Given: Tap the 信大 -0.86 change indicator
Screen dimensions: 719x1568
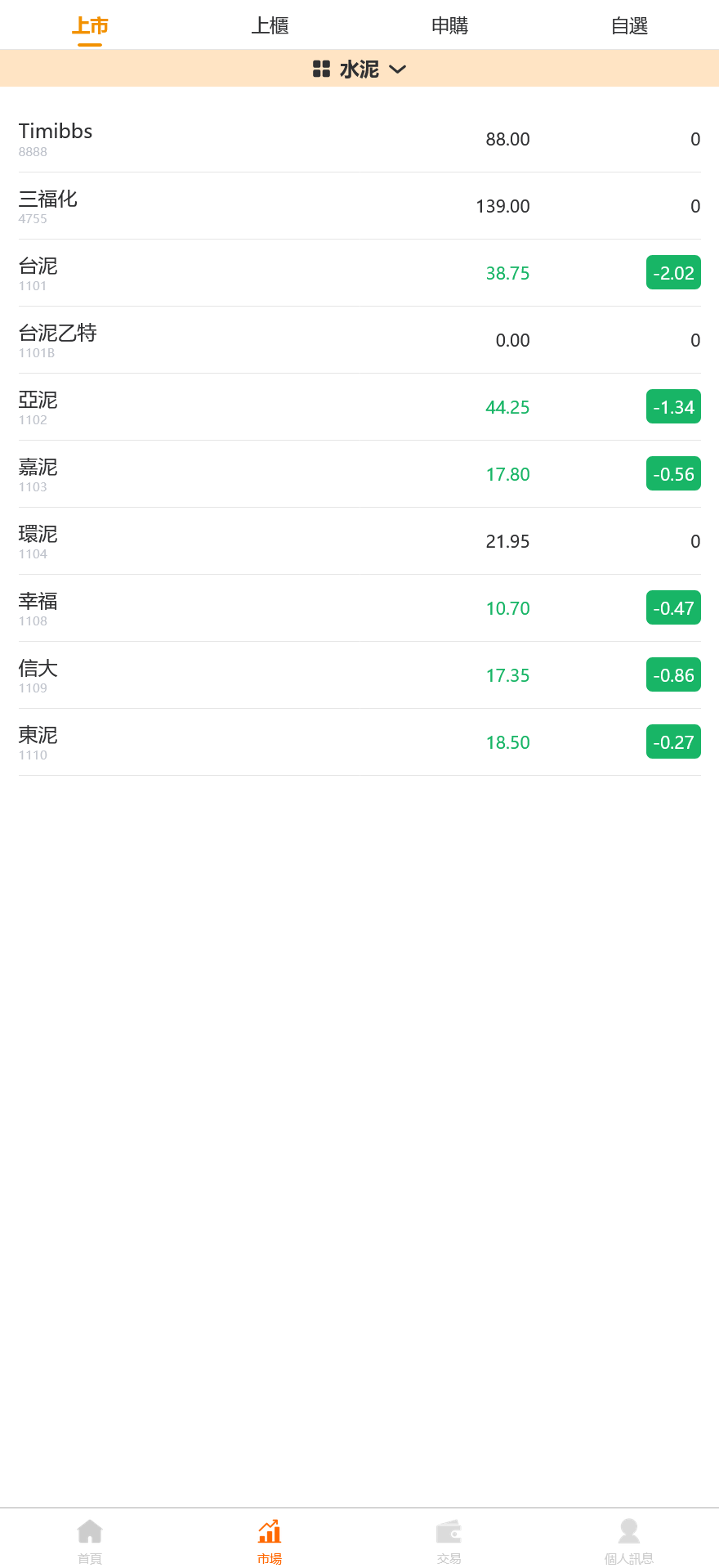Looking at the screenshot, I should click(673, 674).
